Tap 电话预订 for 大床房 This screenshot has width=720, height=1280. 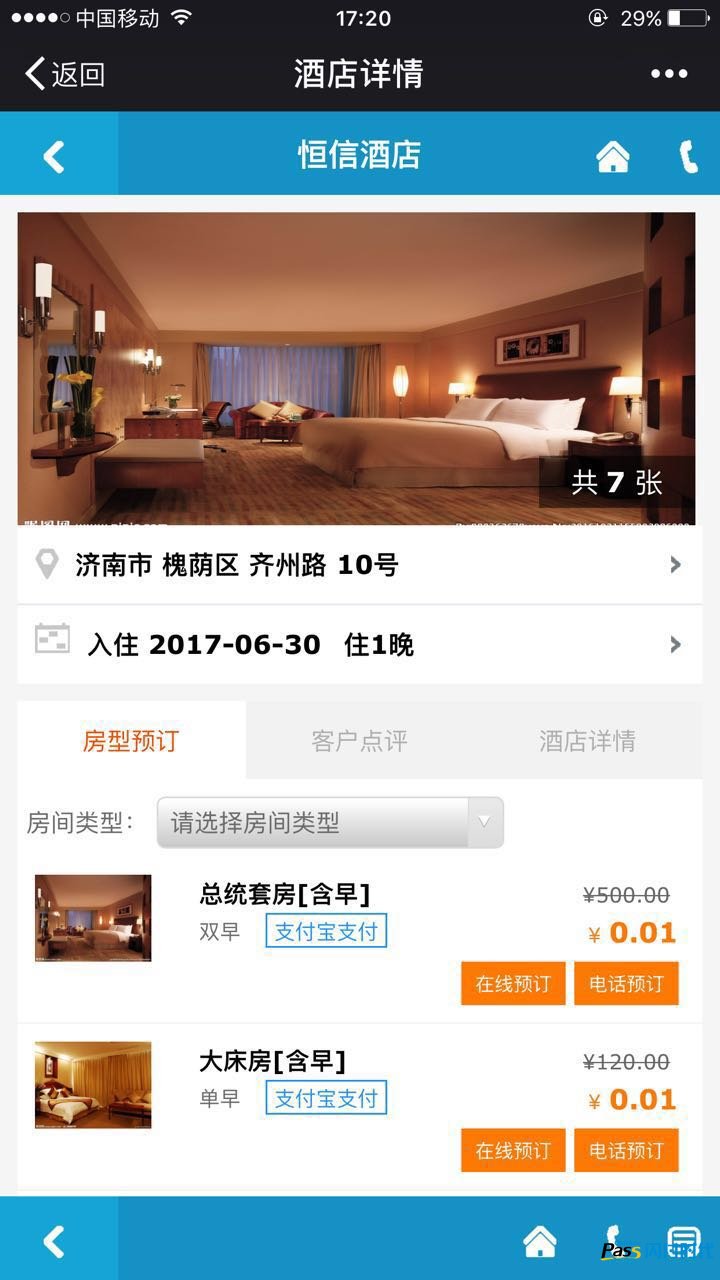pyautogui.click(x=626, y=1151)
